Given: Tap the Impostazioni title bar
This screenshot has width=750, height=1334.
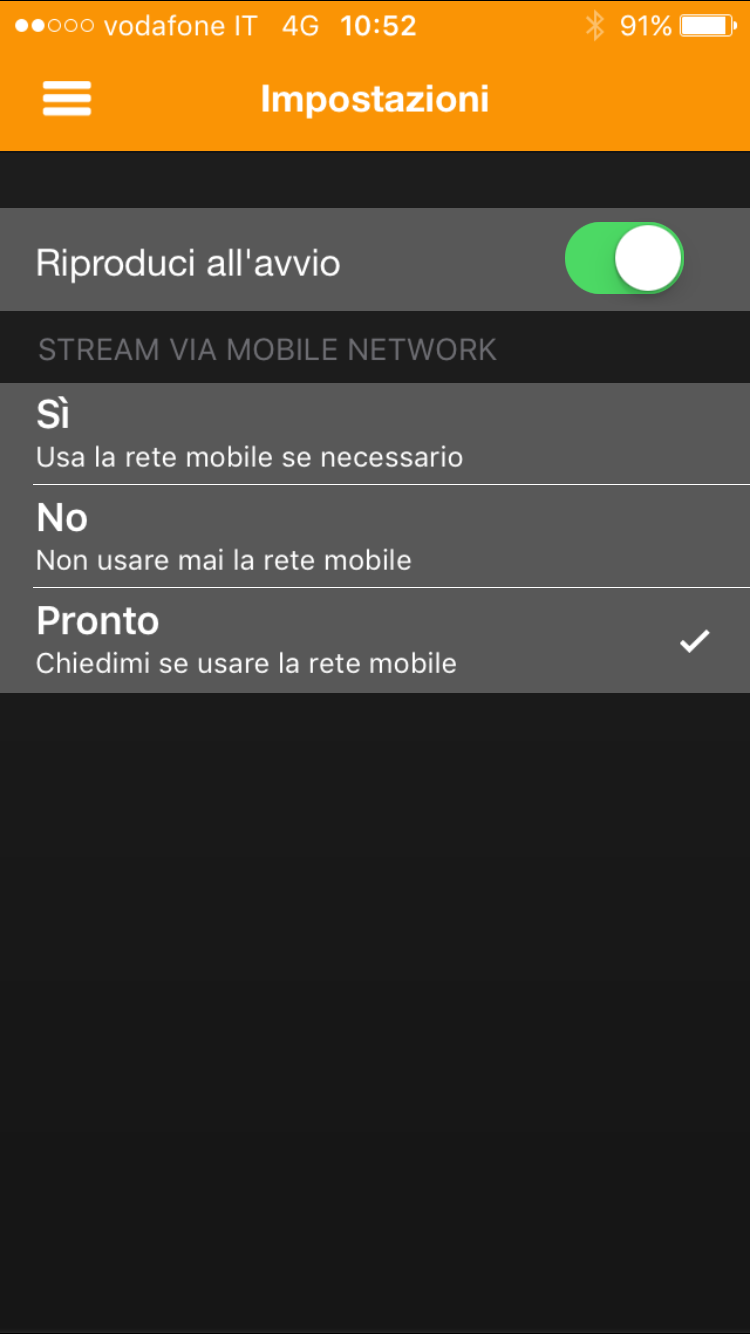Looking at the screenshot, I should [375, 98].
